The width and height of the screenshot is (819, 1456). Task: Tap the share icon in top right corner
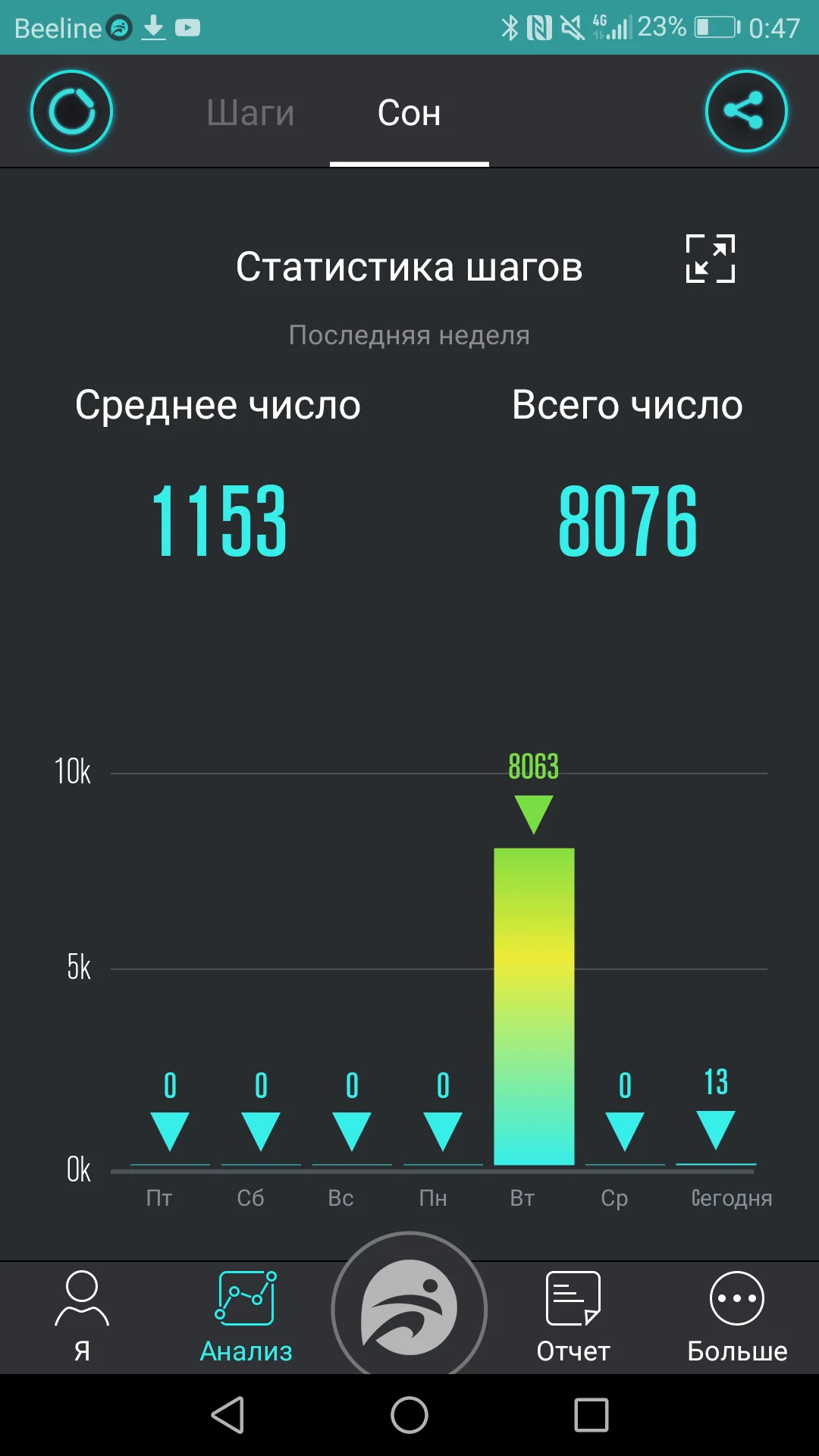[x=746, y=111]
